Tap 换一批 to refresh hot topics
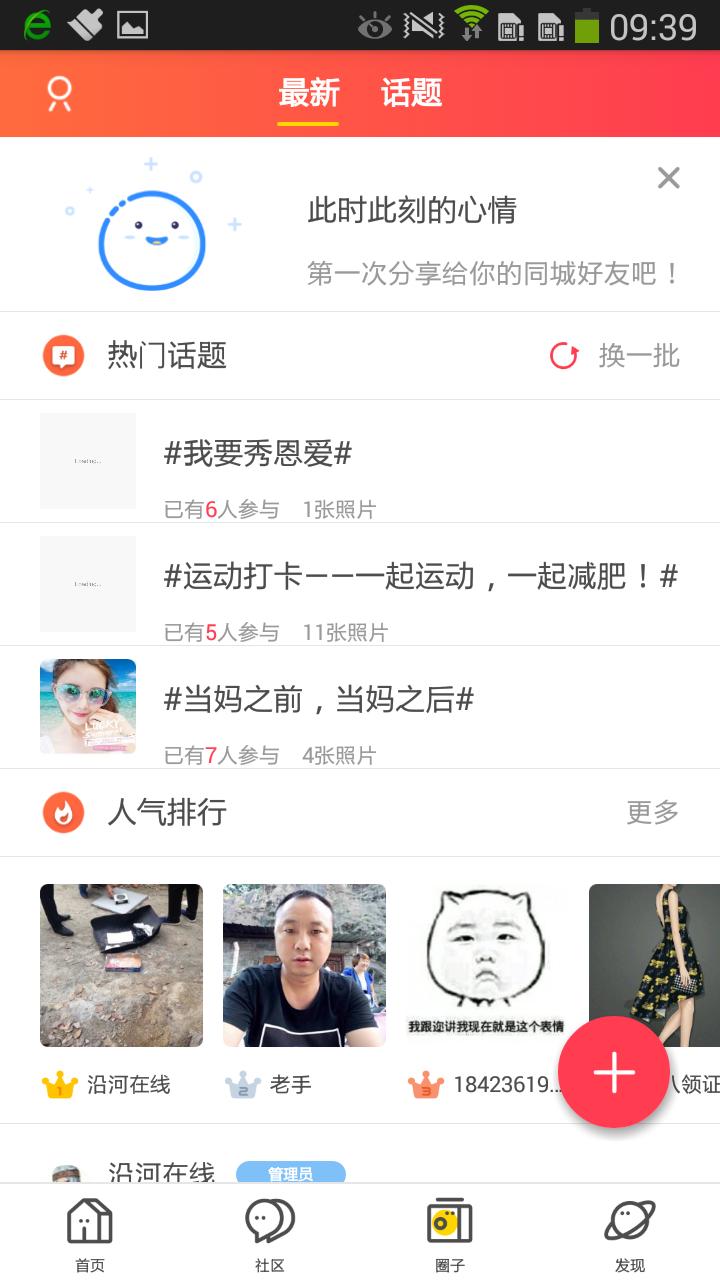The image size is (720, 1280). pyautogui.click(x=643, y=355)
